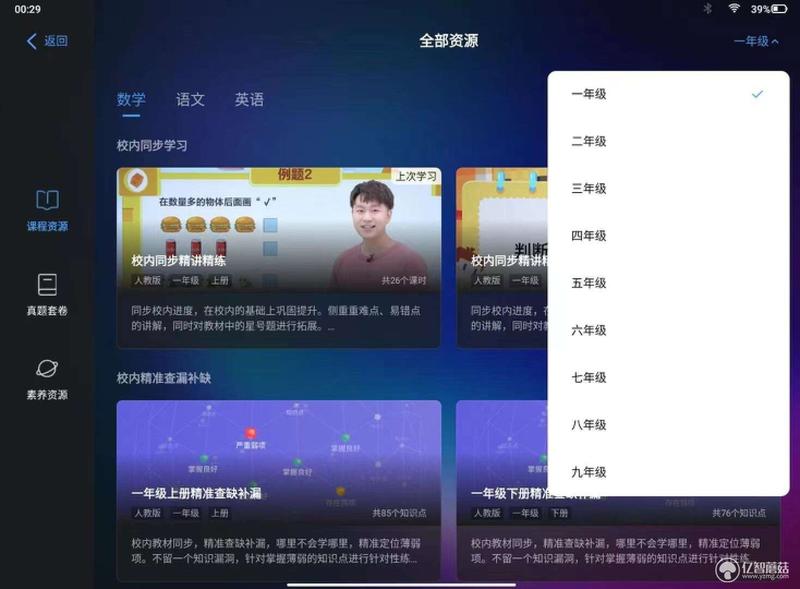Viewport: 800px width, 589px height.
Task: Collapse the 一年级 grade dropdown
Action: tap(755, 41)
